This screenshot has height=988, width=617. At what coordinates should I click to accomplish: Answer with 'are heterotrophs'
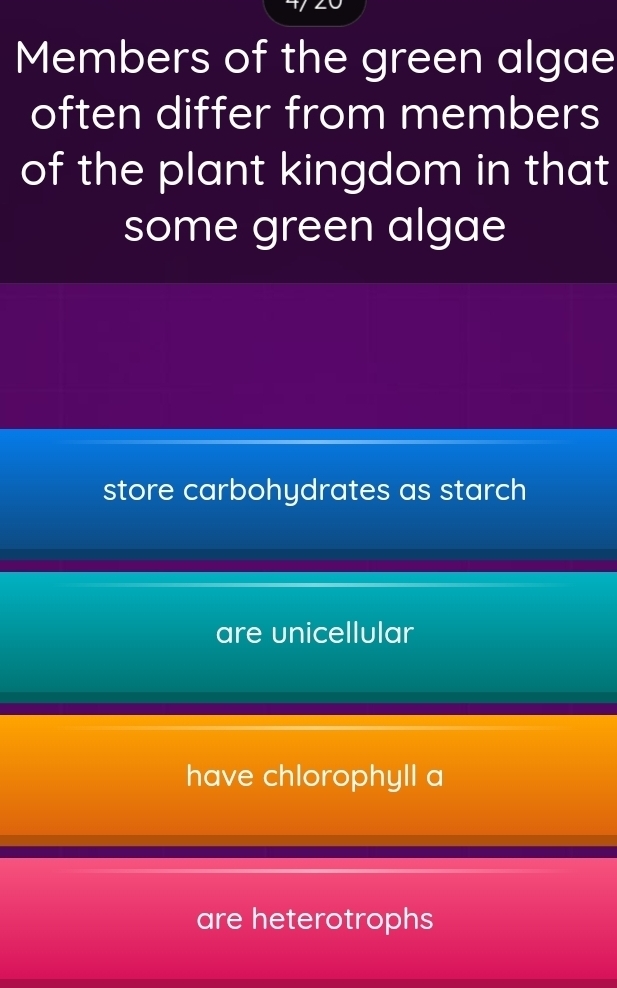pyautogui.click(x=314, y=918)
